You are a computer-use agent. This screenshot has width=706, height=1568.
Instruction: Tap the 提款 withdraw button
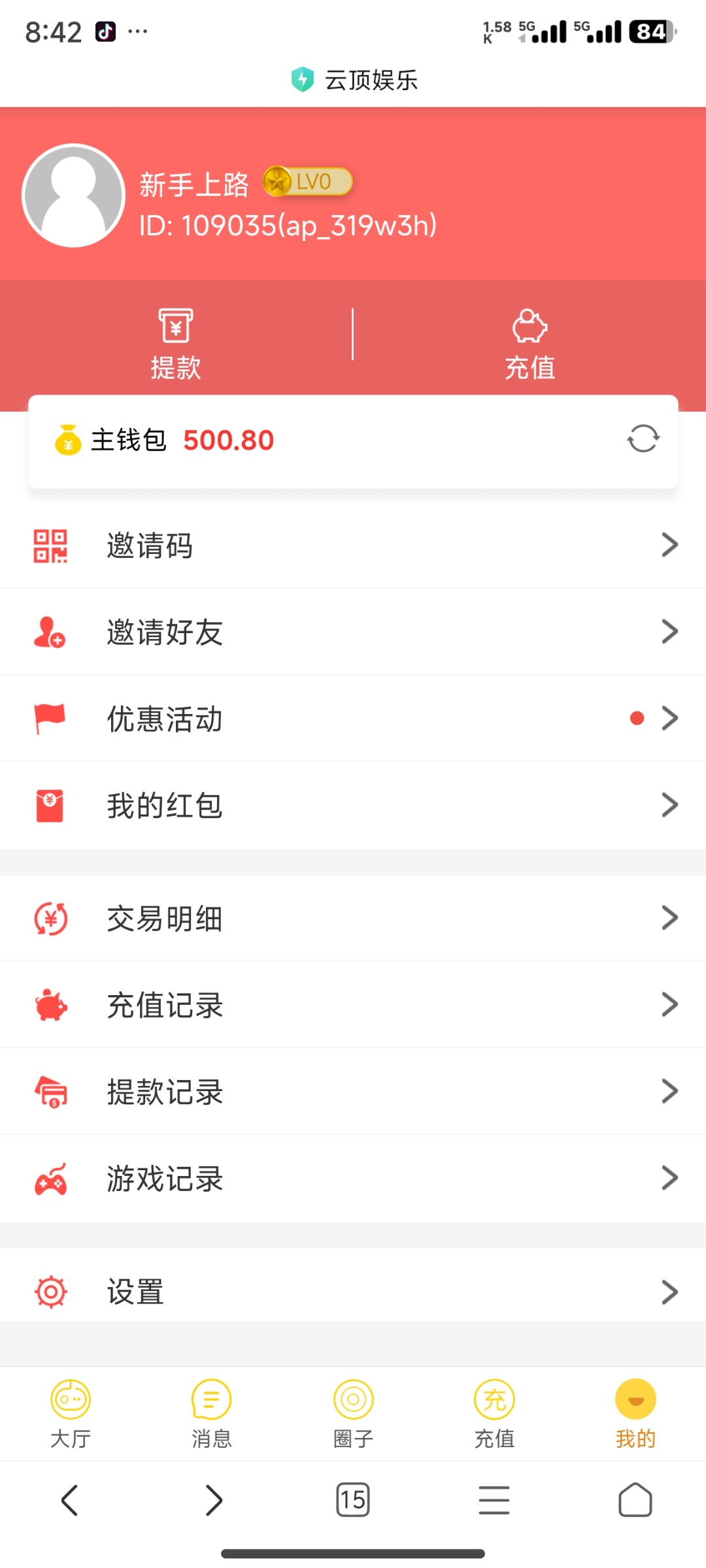click(176, 345)
